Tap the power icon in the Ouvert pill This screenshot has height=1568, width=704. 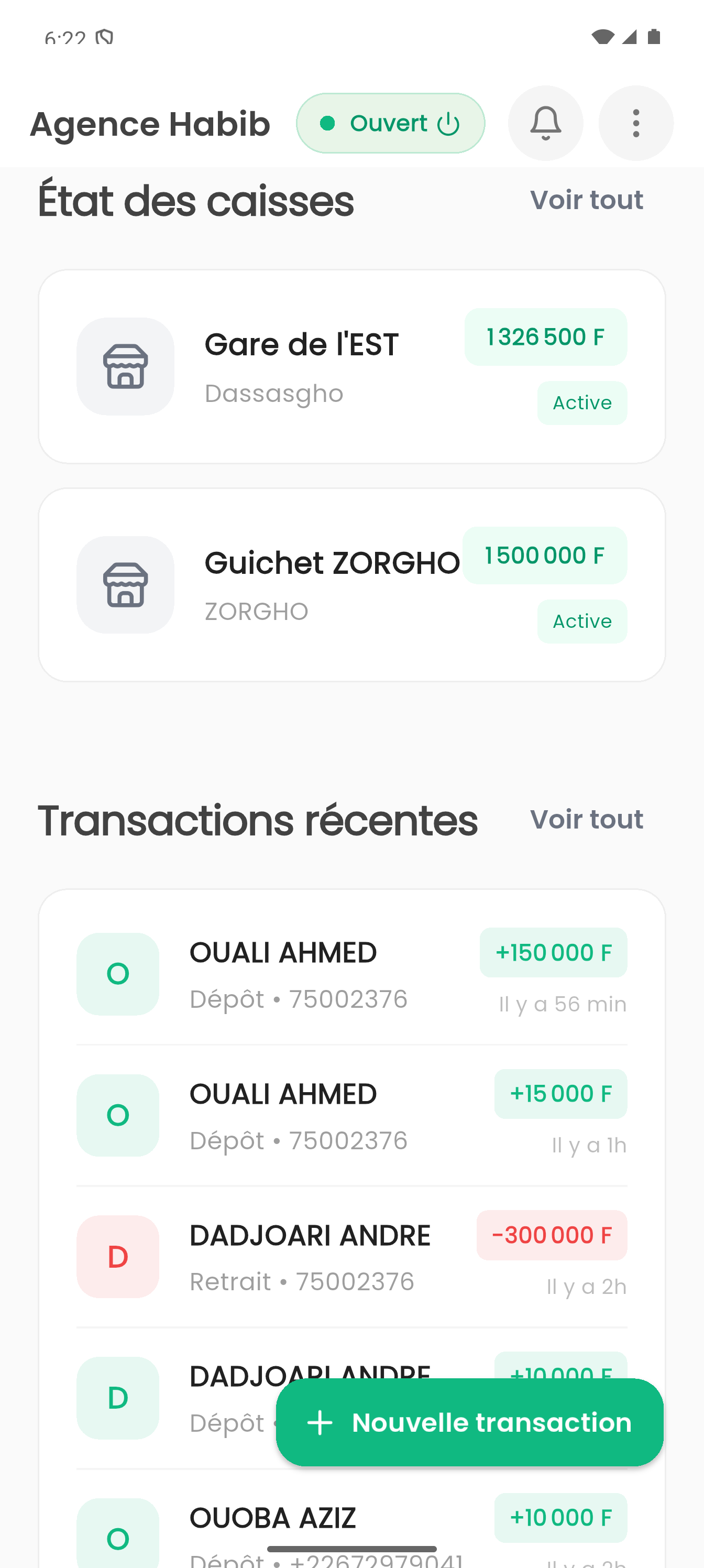(x=448, y=123)
